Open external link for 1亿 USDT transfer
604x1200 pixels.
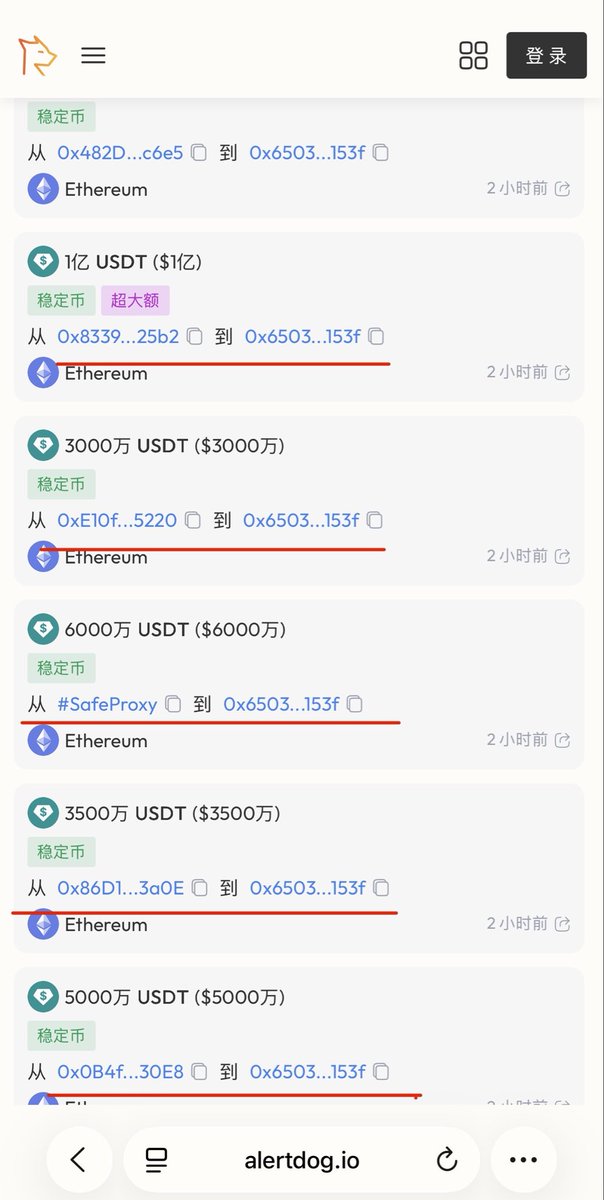[x=563, y=373]
